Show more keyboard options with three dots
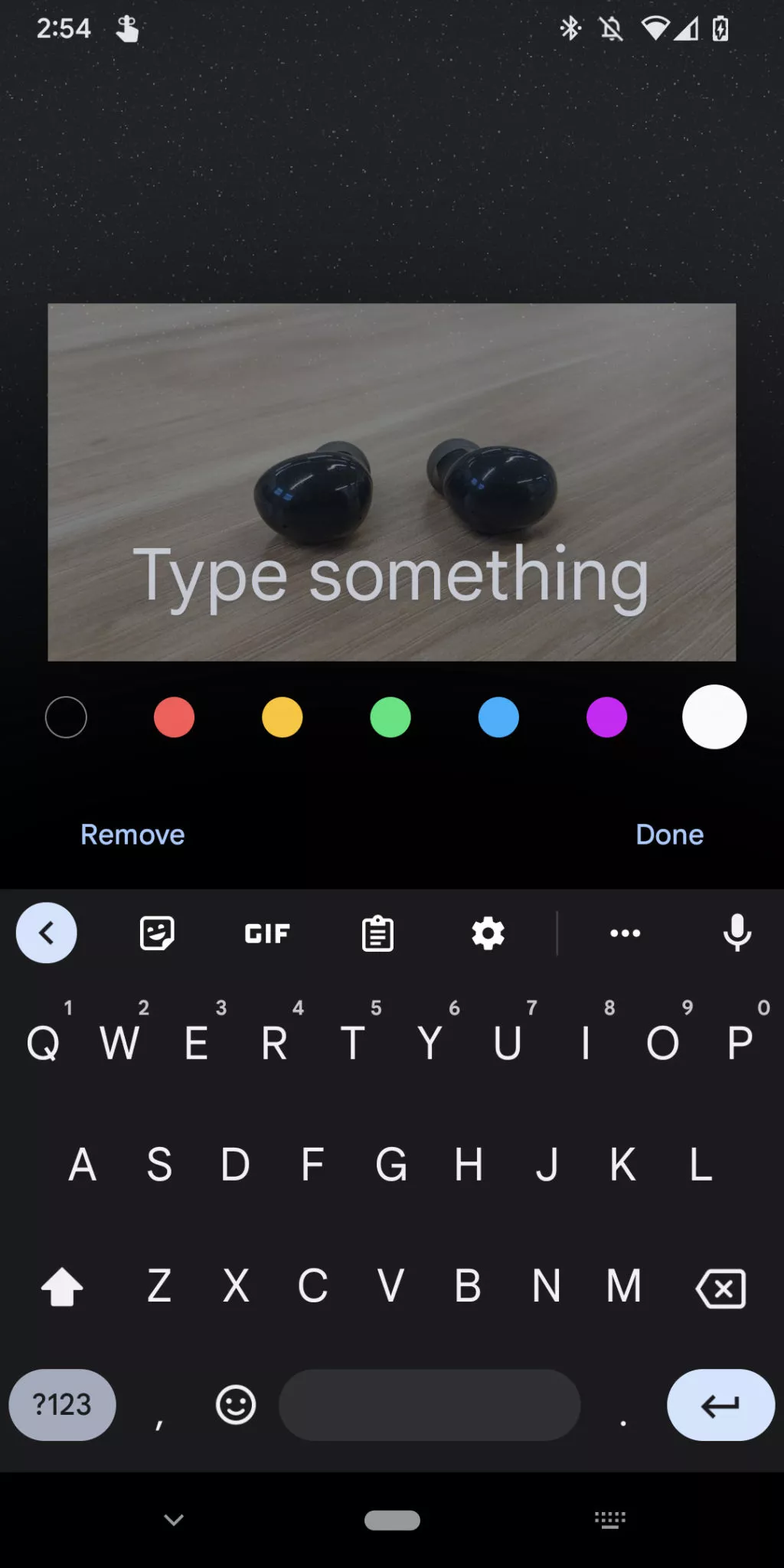This screenshot has height=1568, width=784. coord(626,933)
